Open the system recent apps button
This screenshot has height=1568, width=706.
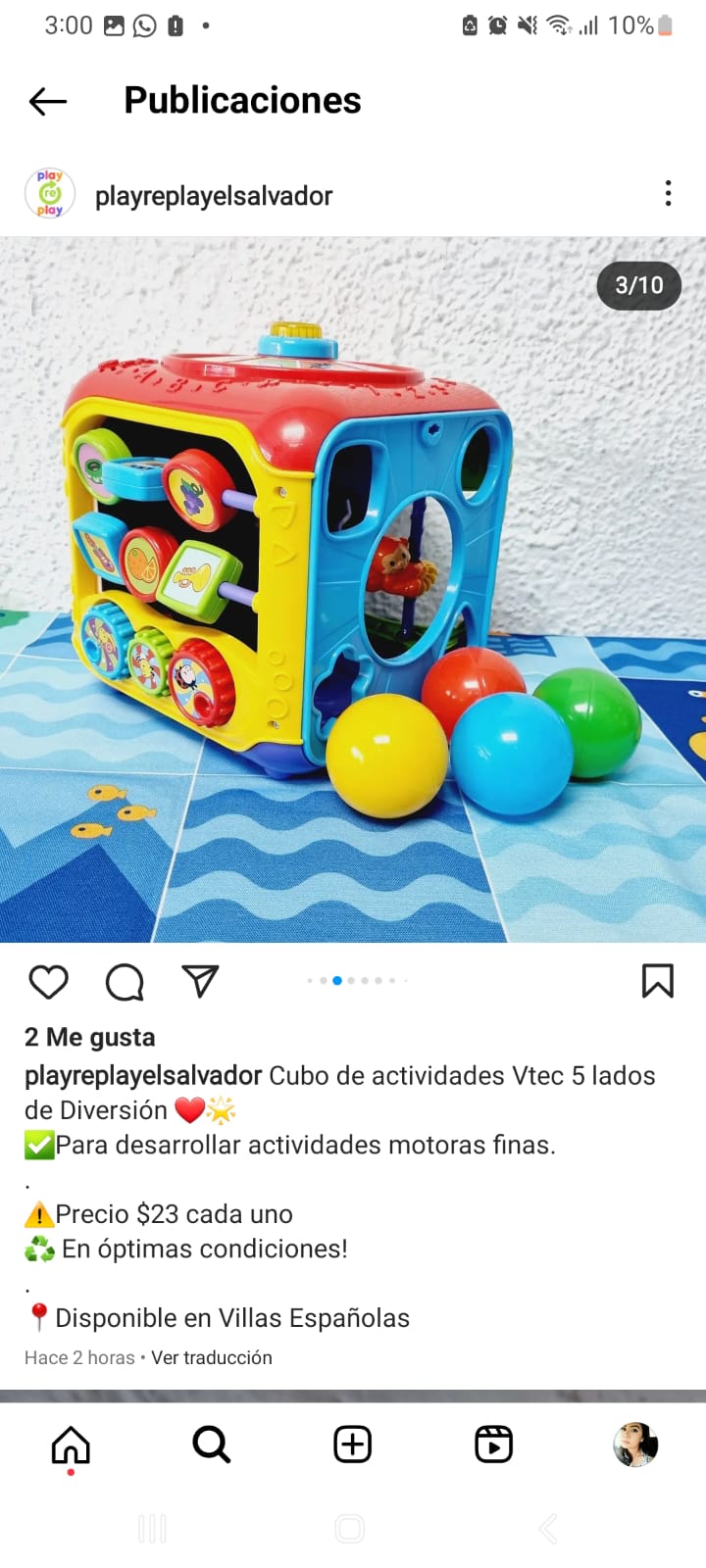(x=152, y=1529)
